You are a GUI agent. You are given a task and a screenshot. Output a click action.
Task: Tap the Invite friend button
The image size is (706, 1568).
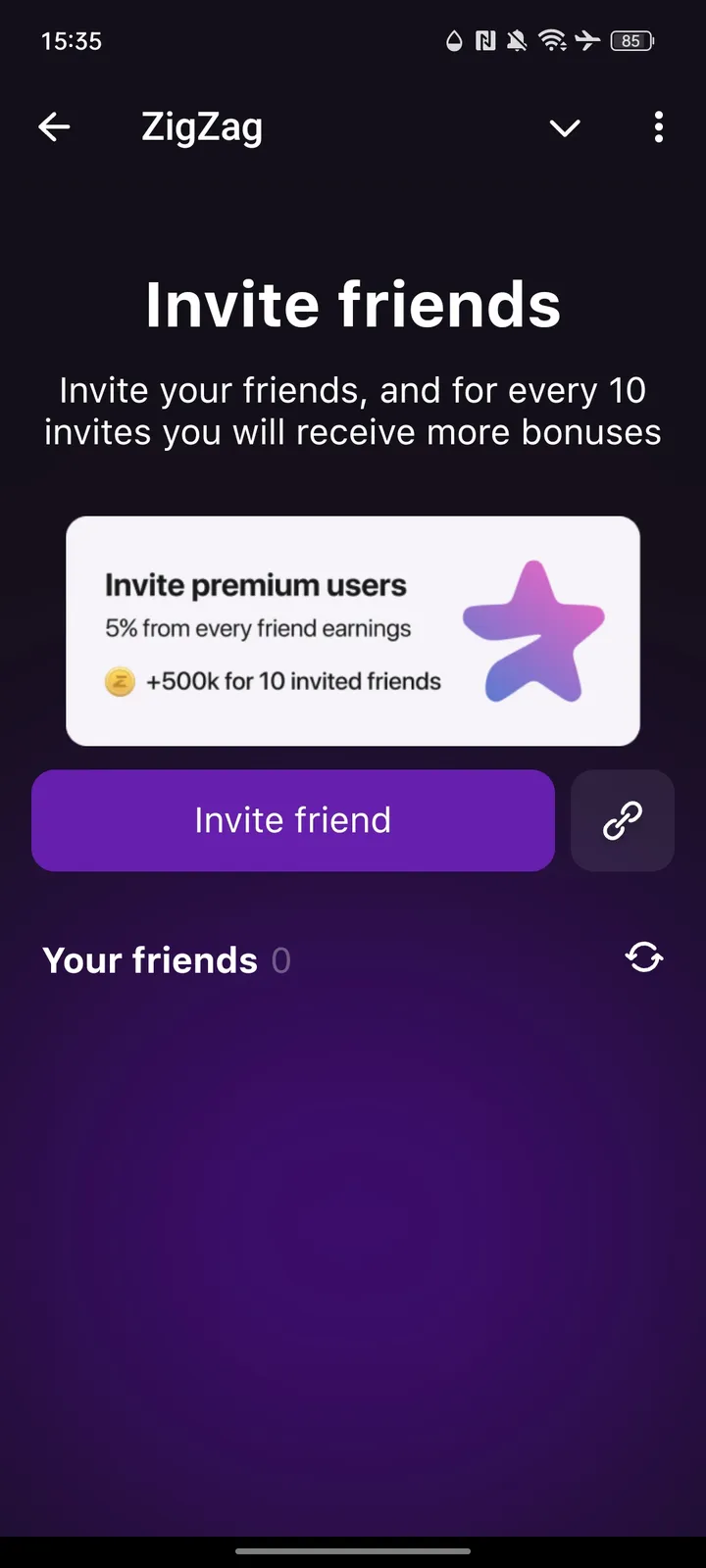(293, 820)
